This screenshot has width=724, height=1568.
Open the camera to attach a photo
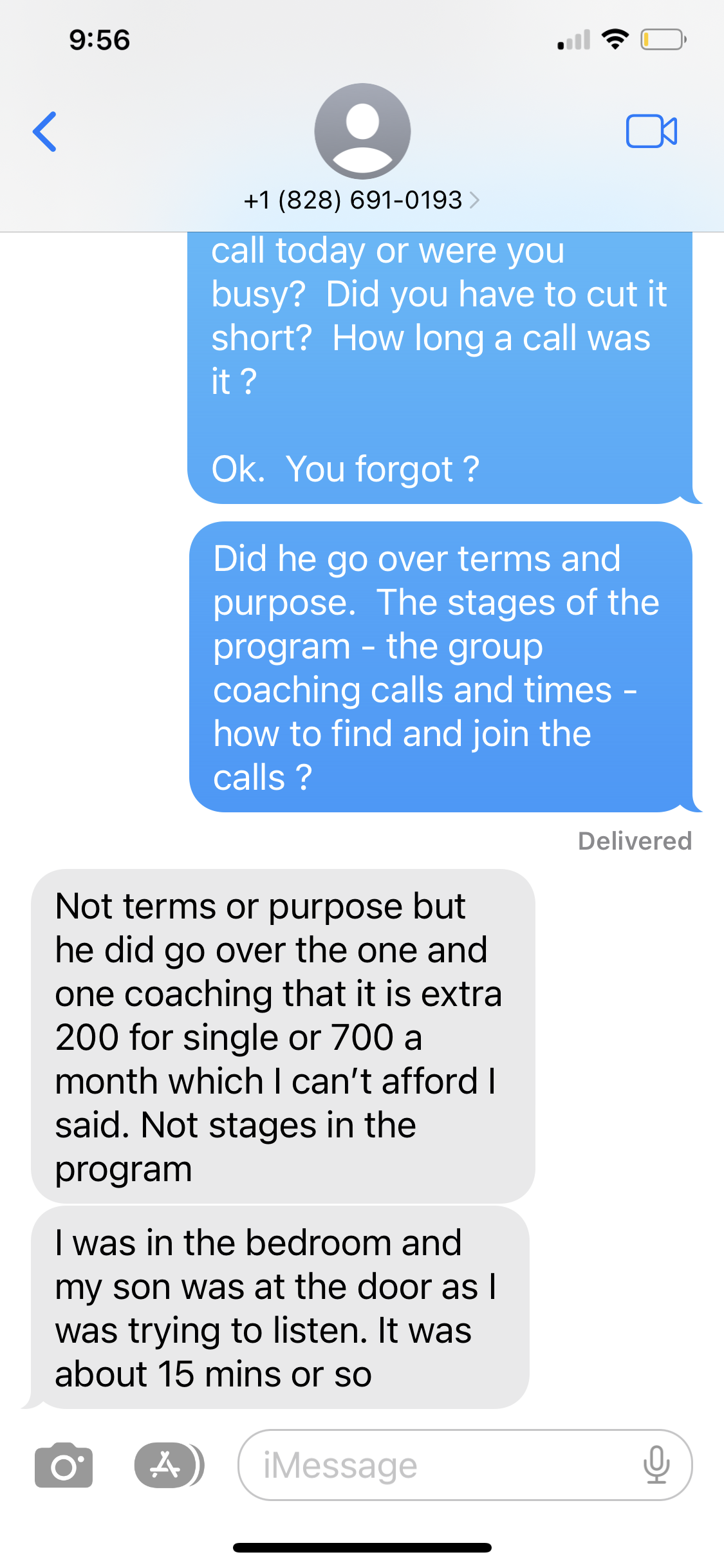(64, 1465)
